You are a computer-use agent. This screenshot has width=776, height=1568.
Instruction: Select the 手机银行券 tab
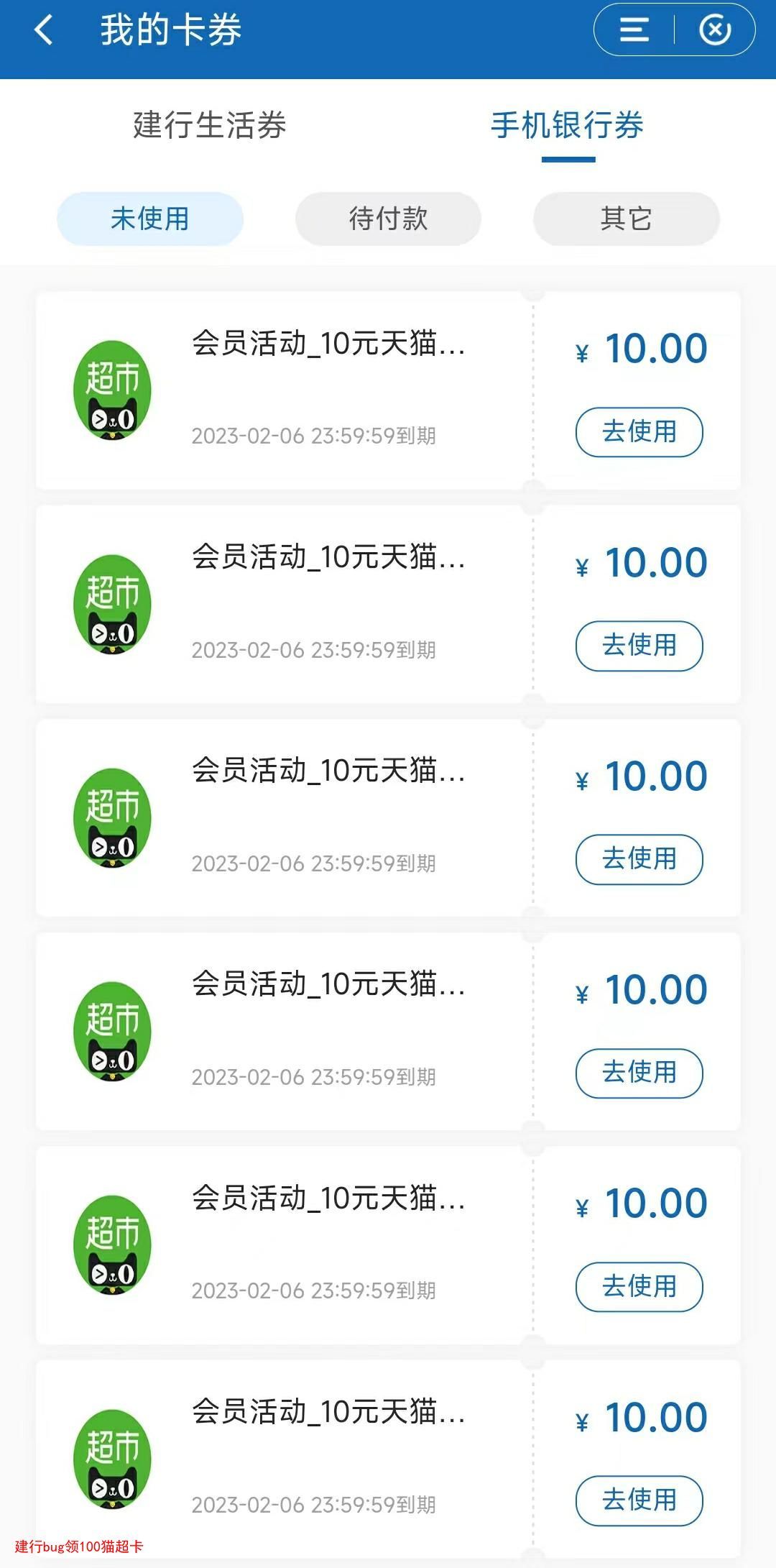[567, 125]
